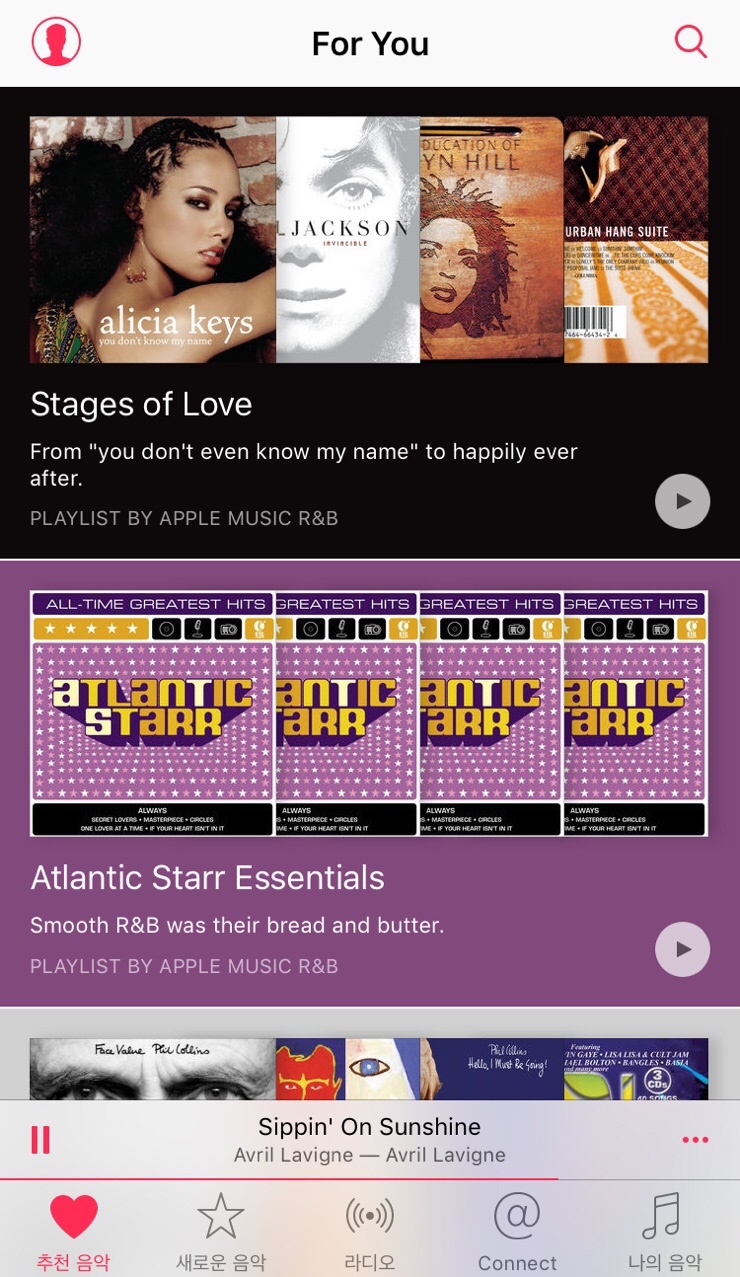Viewport: 740px width, 1277px height.
Task: Expand the Sippin' On Sunshine mini player
Action: pyautogui.click(x=369, y=1140)
